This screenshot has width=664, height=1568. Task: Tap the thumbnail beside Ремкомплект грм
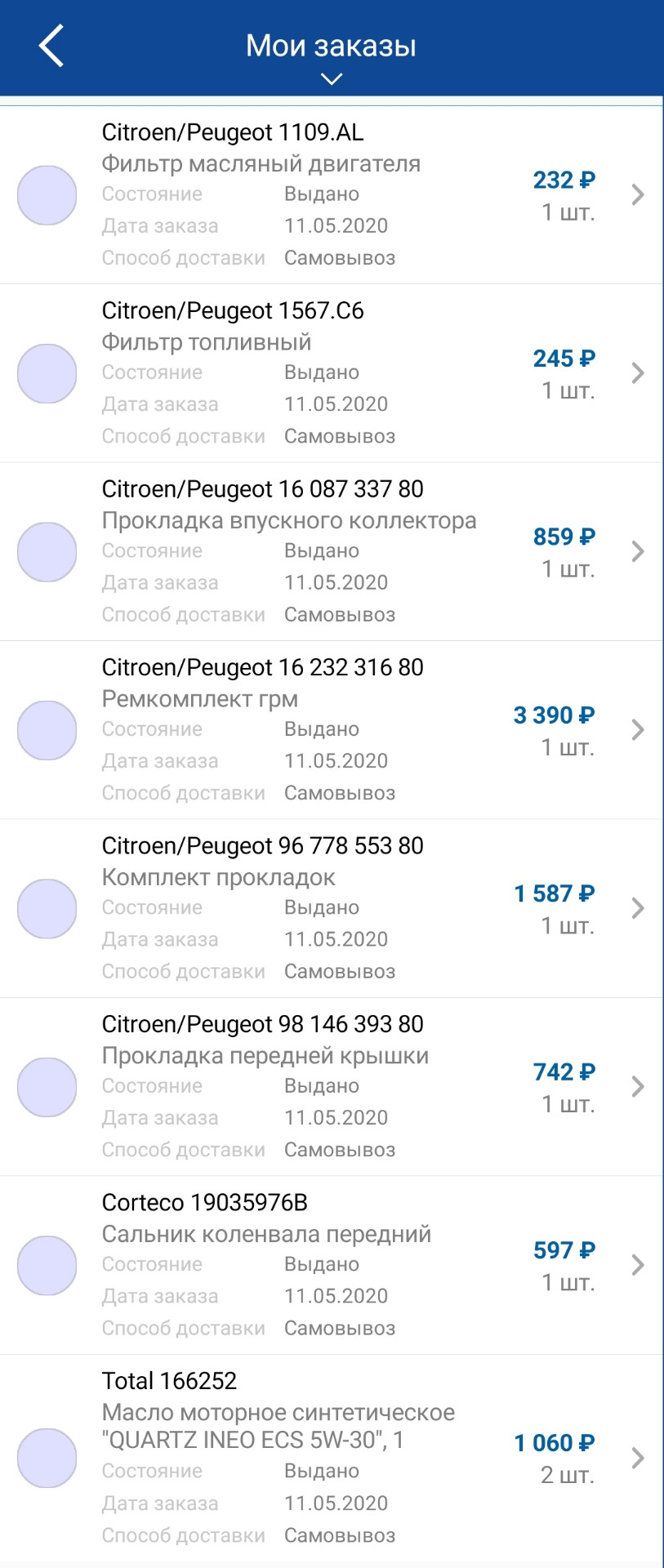click(x=47, y=729)
